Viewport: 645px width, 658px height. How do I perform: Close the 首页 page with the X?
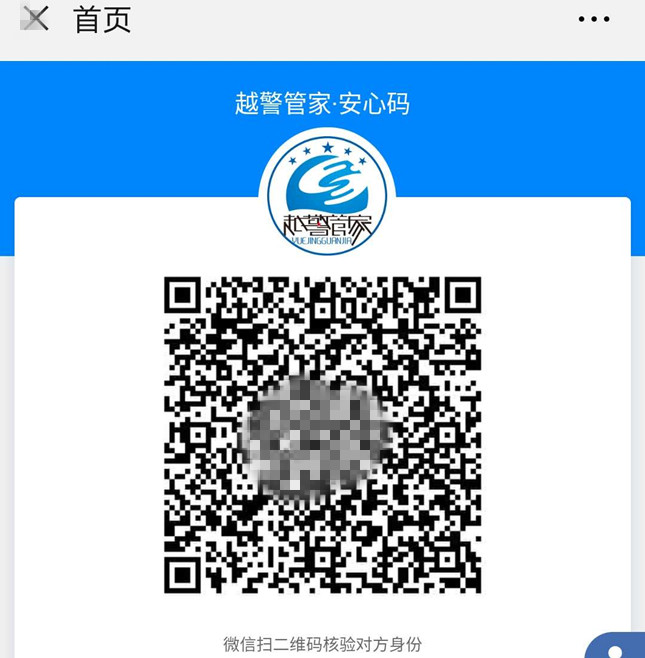click(36, 19)
